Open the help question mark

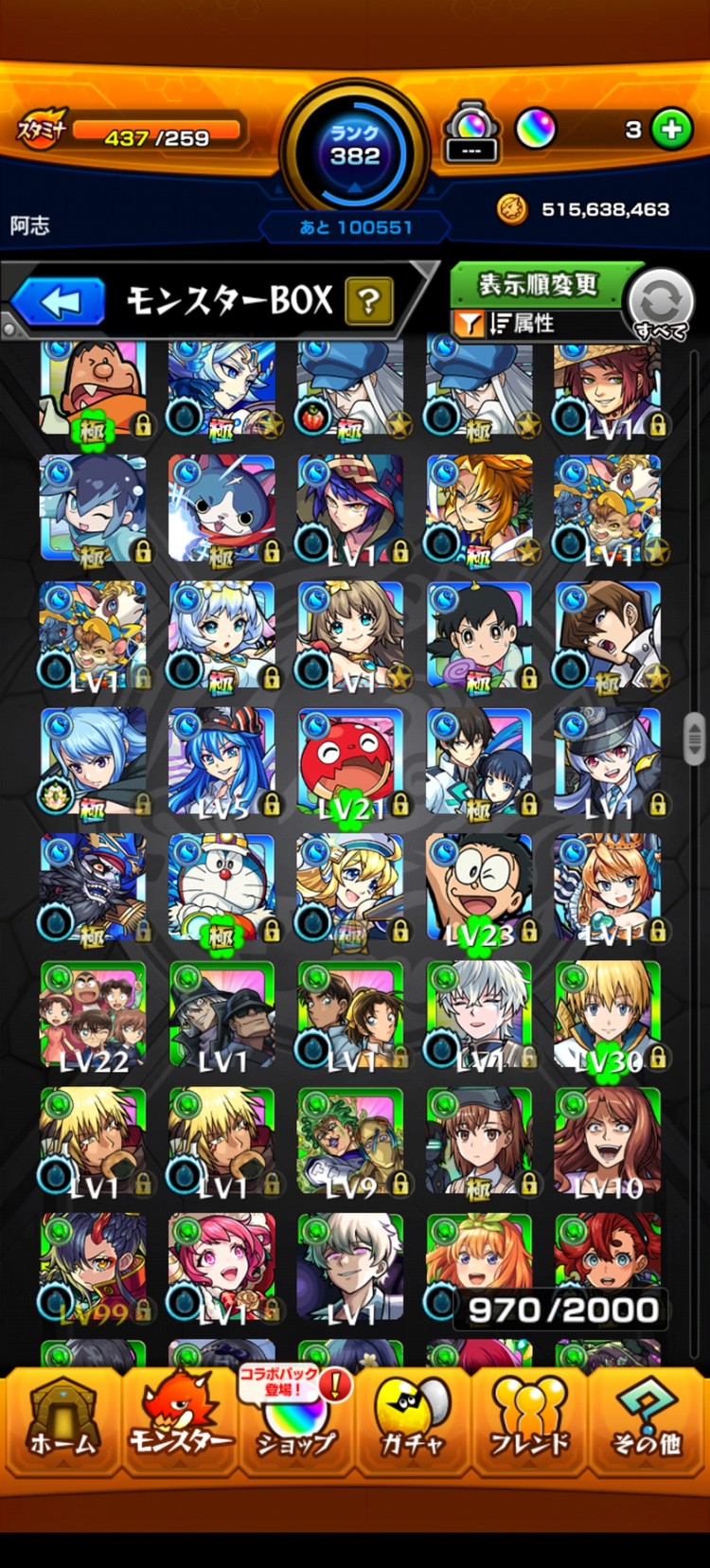pos(369,302)
